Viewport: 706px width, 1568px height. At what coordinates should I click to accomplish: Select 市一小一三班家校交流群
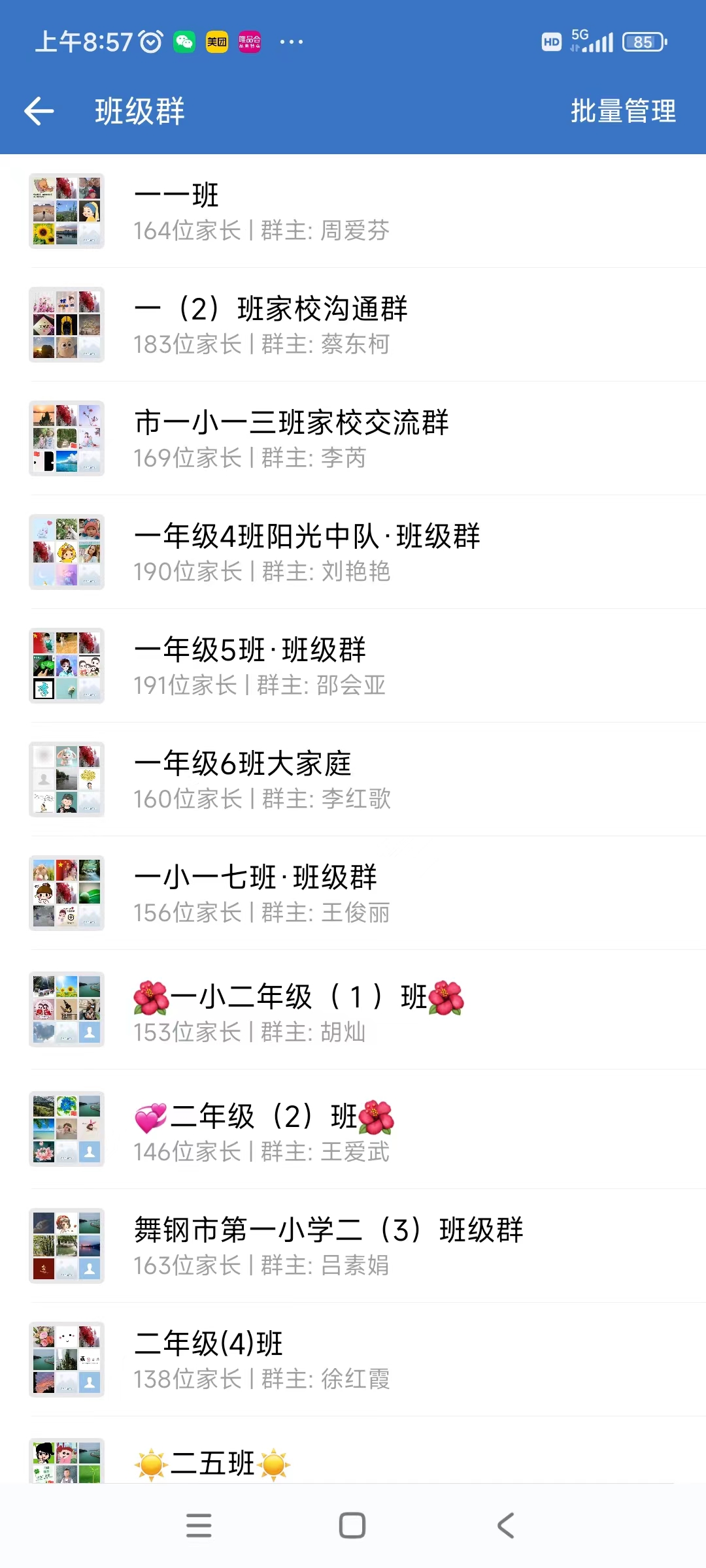point(353,438)
